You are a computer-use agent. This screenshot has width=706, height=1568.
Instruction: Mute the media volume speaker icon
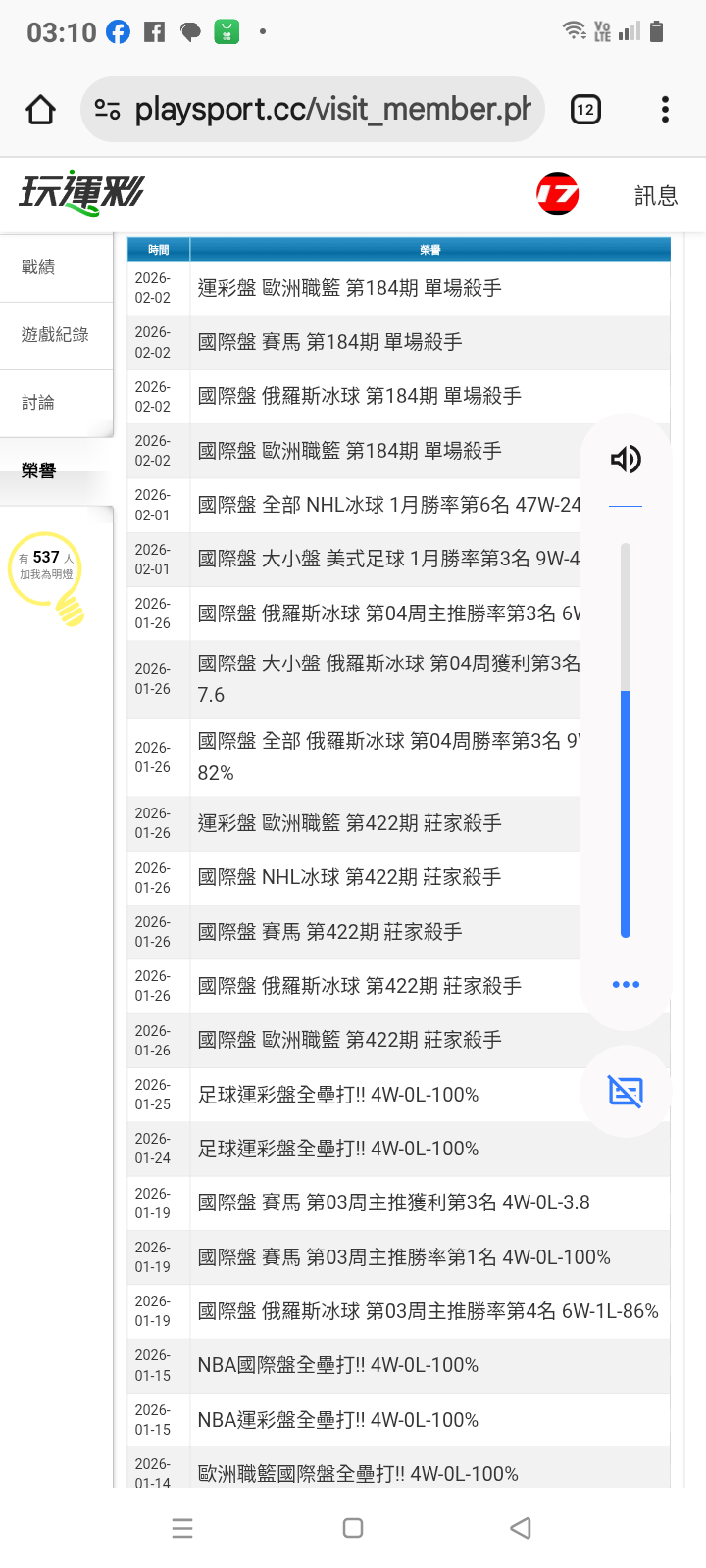[626, 459]
